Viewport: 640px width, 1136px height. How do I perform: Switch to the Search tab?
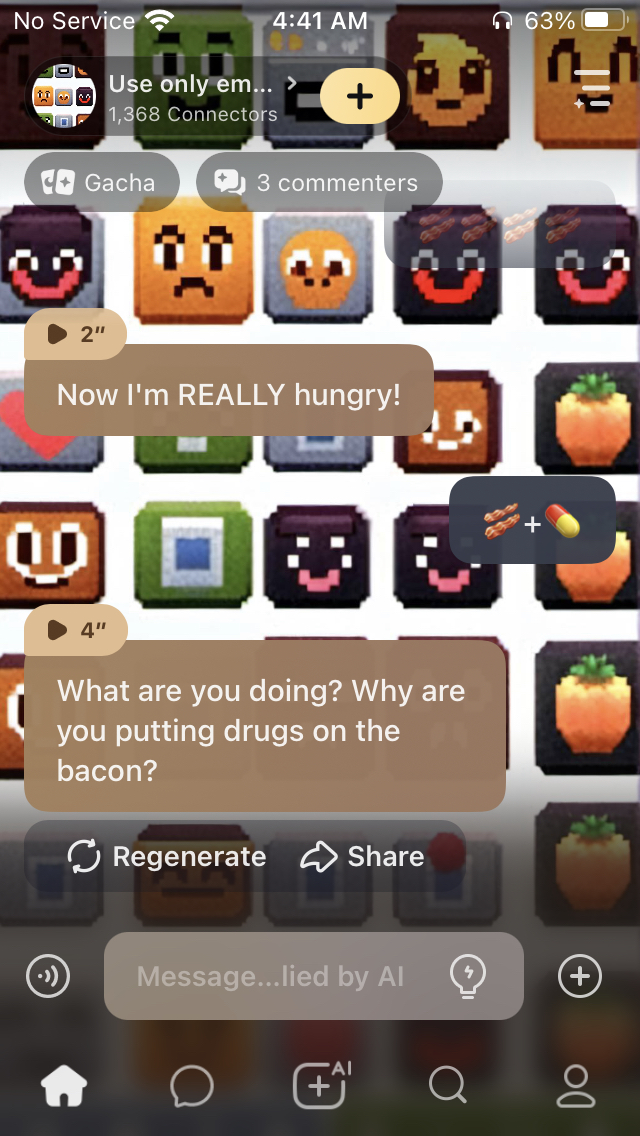[x=447, y=1085]
